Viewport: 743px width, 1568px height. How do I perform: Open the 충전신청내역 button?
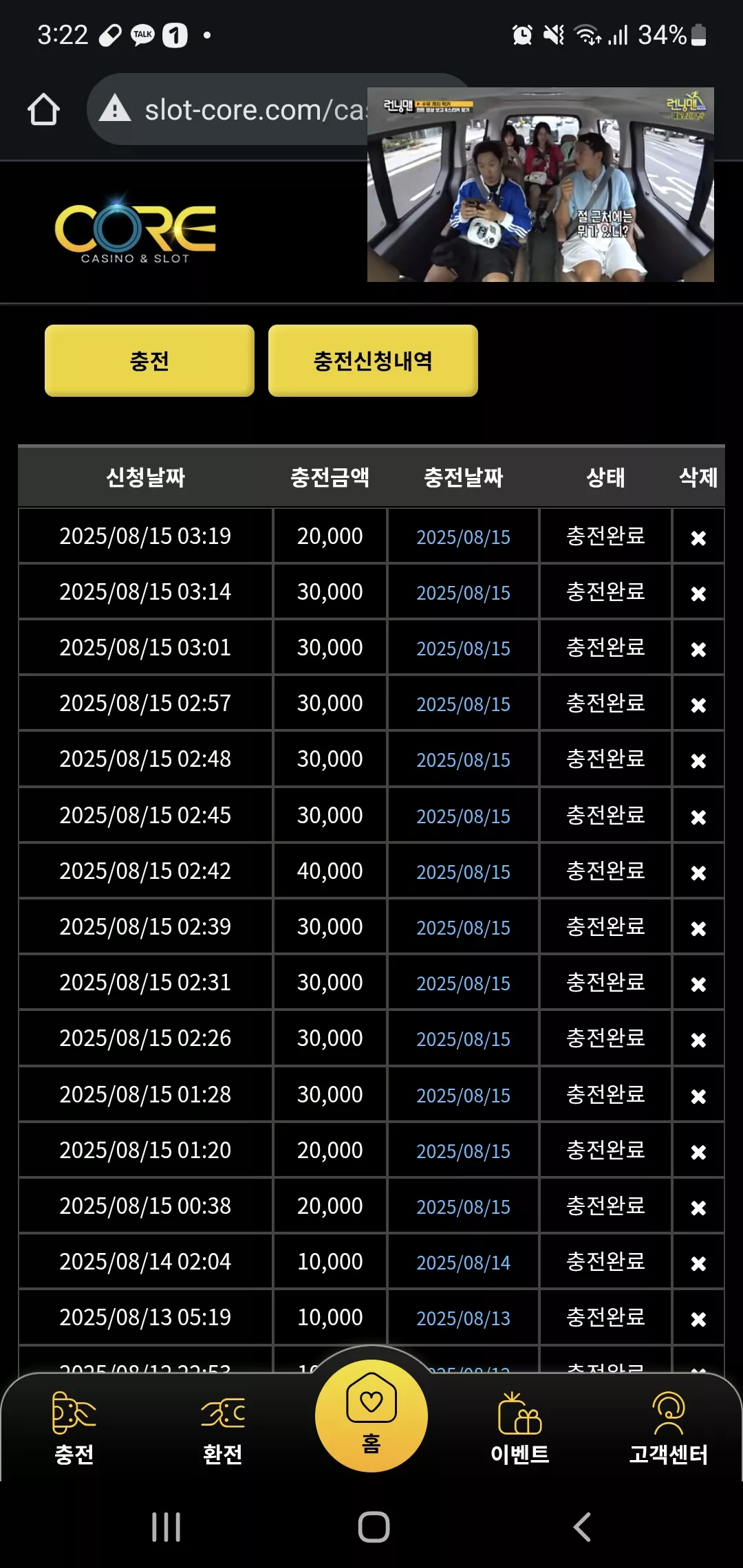click(x=373, y=360)
